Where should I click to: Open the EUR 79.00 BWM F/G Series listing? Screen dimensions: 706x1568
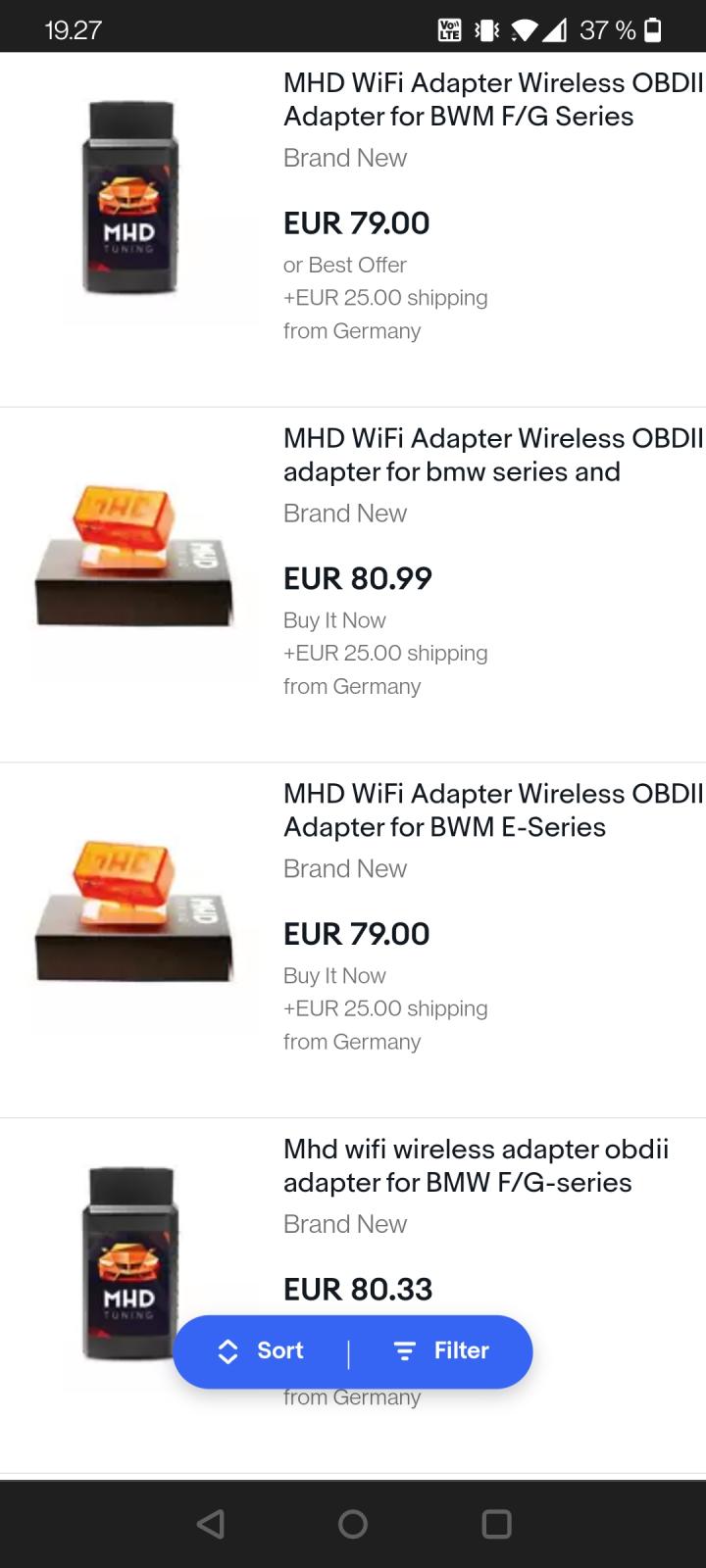pos(492,100)
